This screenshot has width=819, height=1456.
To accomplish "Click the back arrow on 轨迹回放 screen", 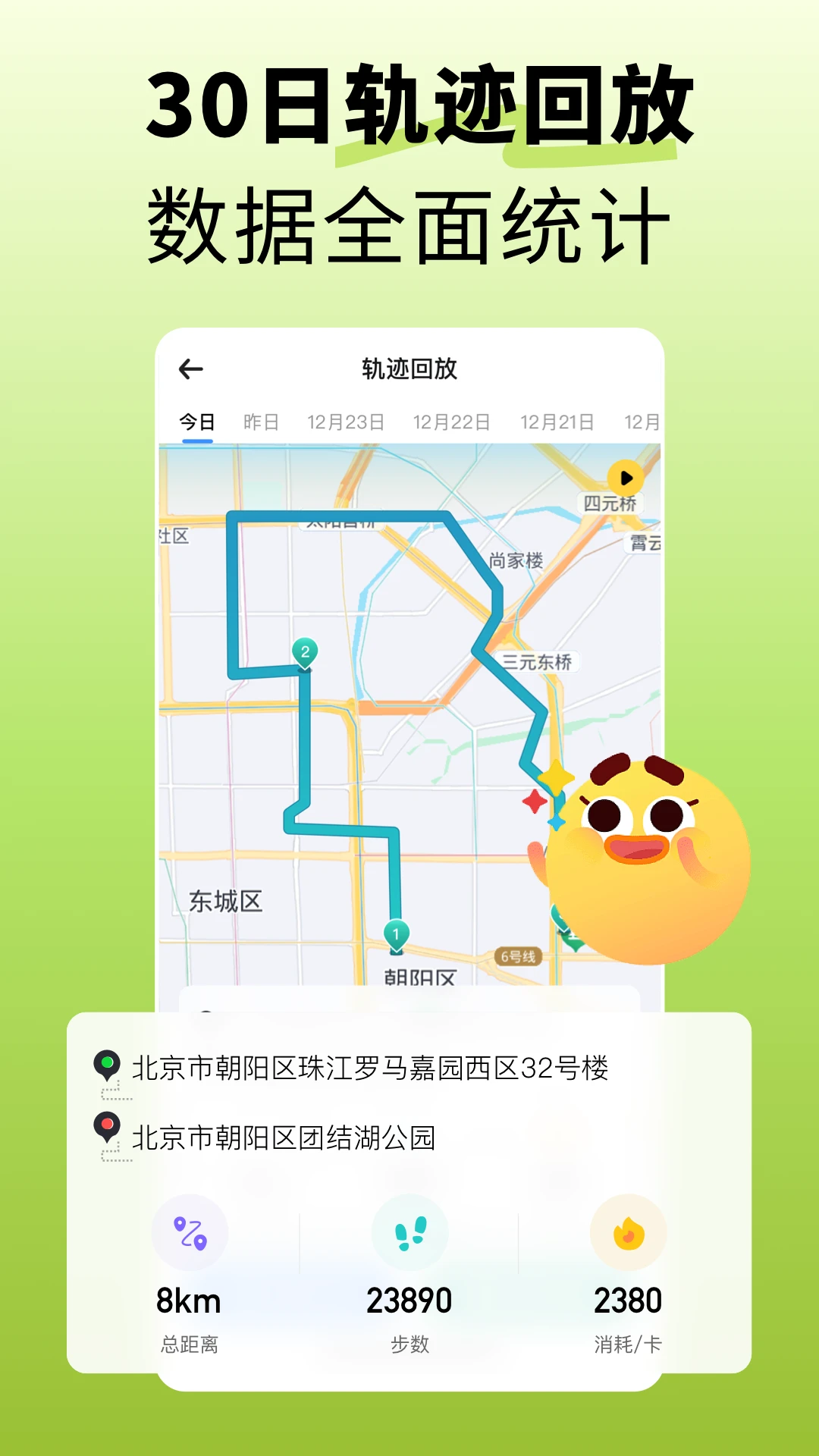I will pyautogui.click(x=192, y=367).
